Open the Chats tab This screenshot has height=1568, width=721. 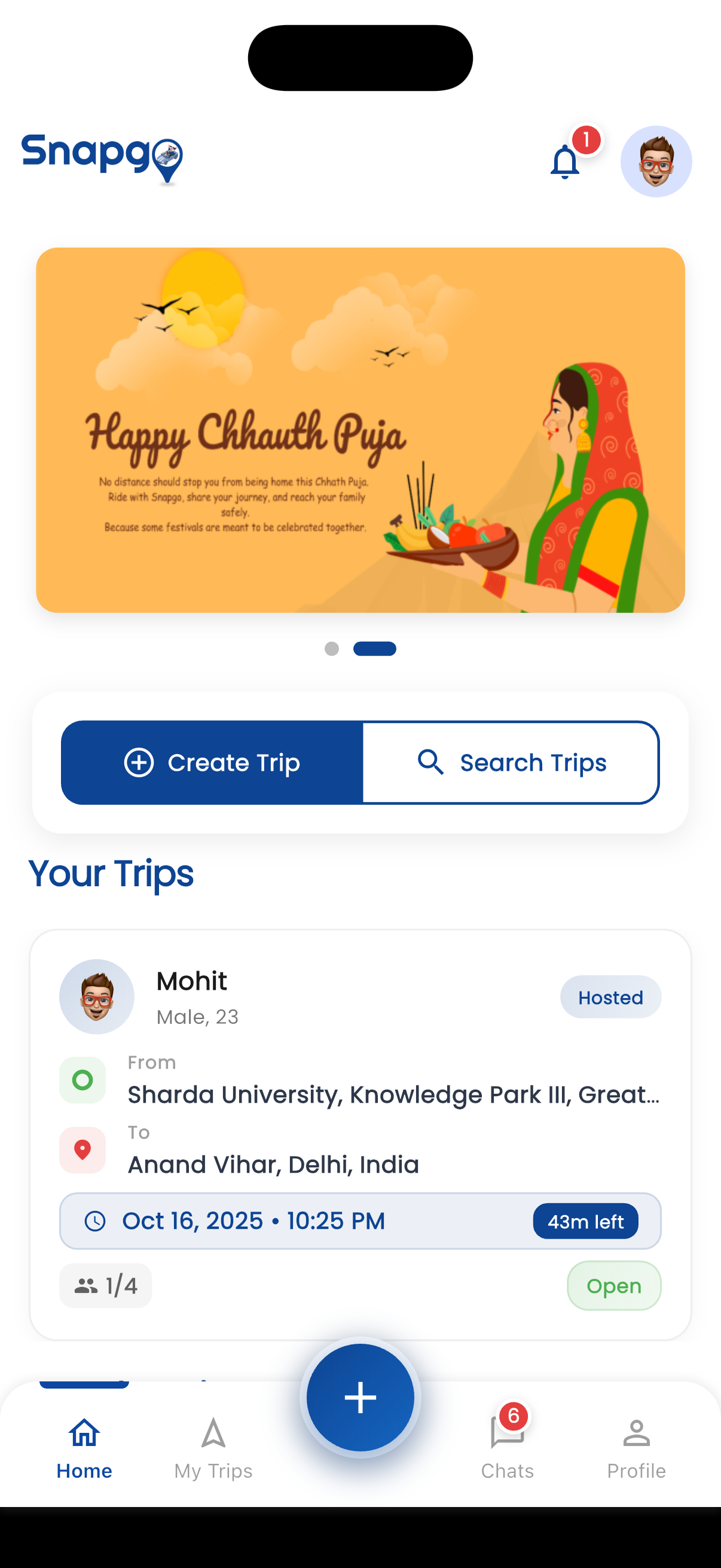coord(507,1448)
